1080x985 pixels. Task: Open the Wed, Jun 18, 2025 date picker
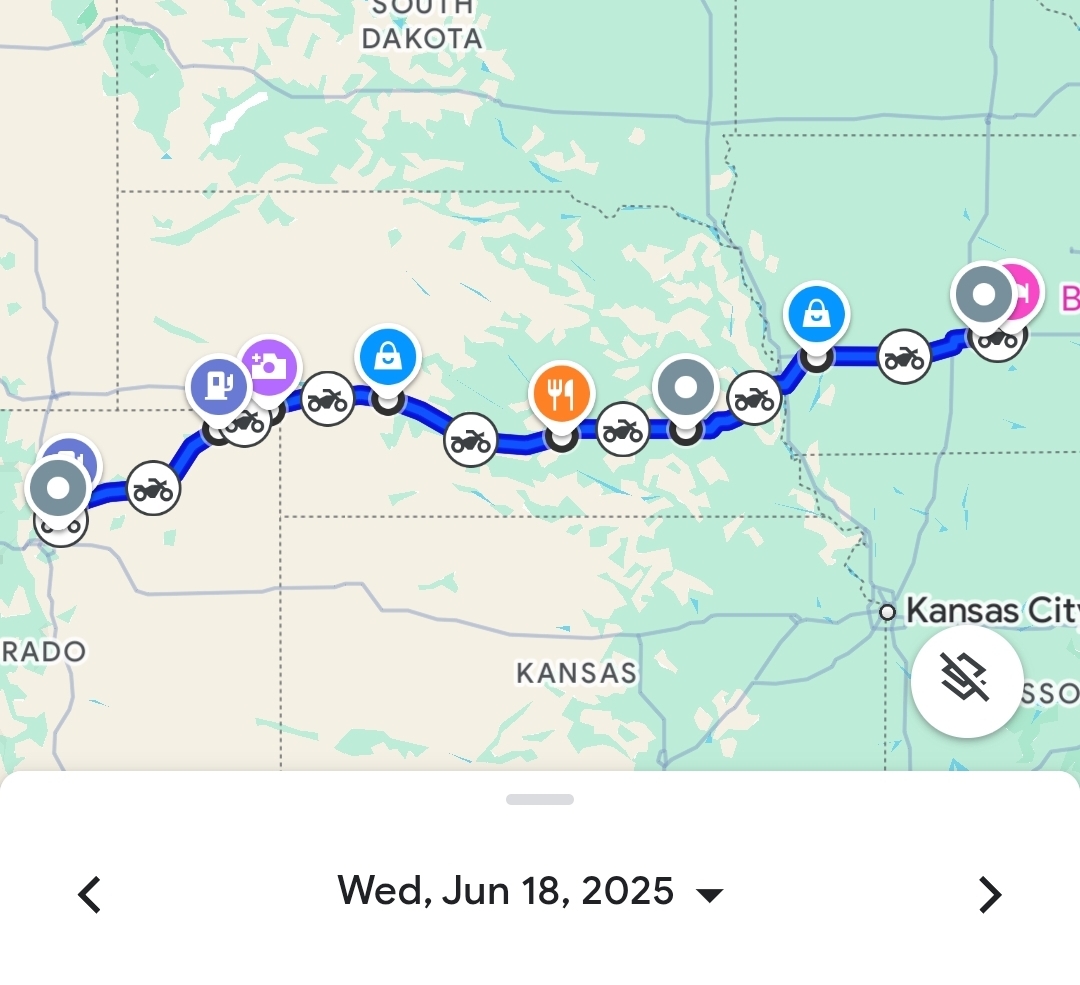pos(529,891)
